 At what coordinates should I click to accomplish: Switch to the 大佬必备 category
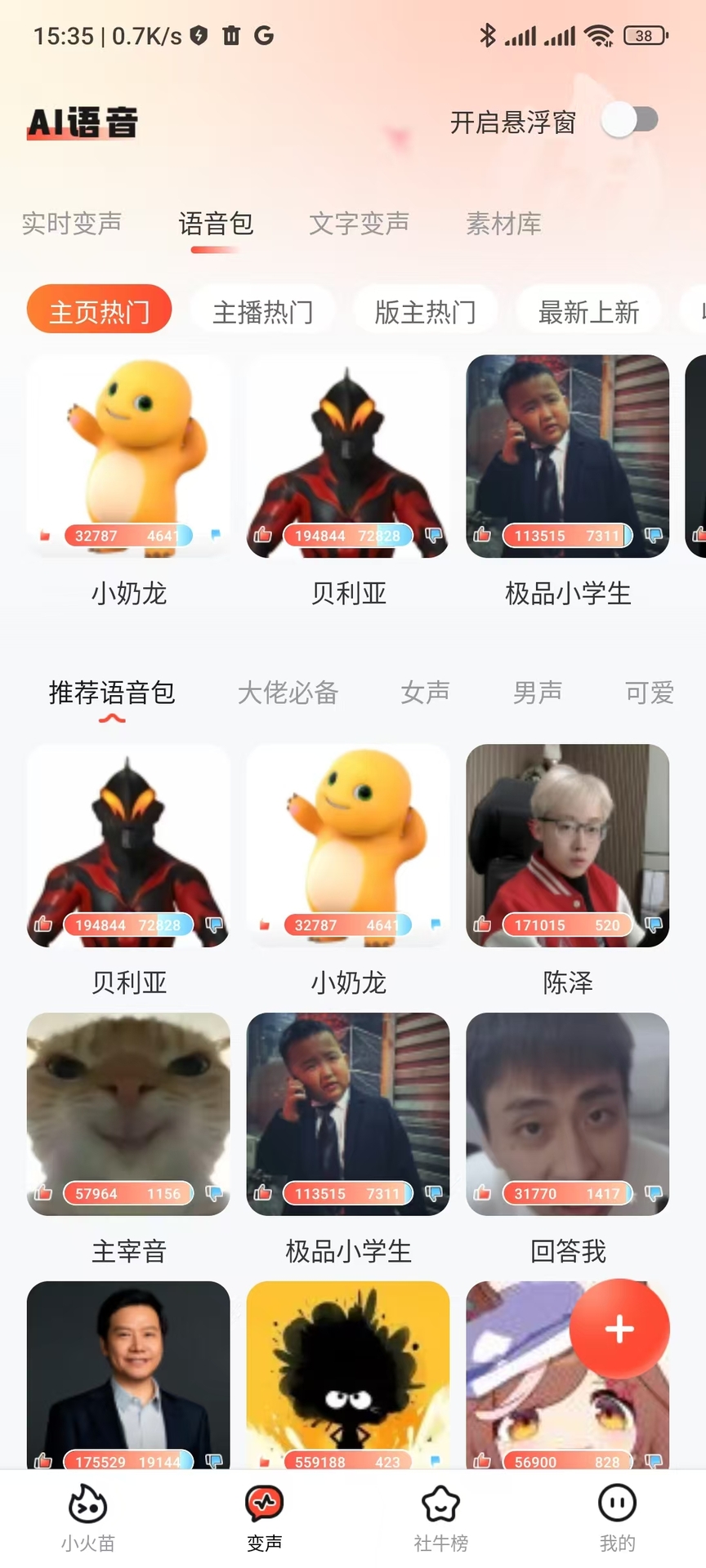(x=288, y=693)
